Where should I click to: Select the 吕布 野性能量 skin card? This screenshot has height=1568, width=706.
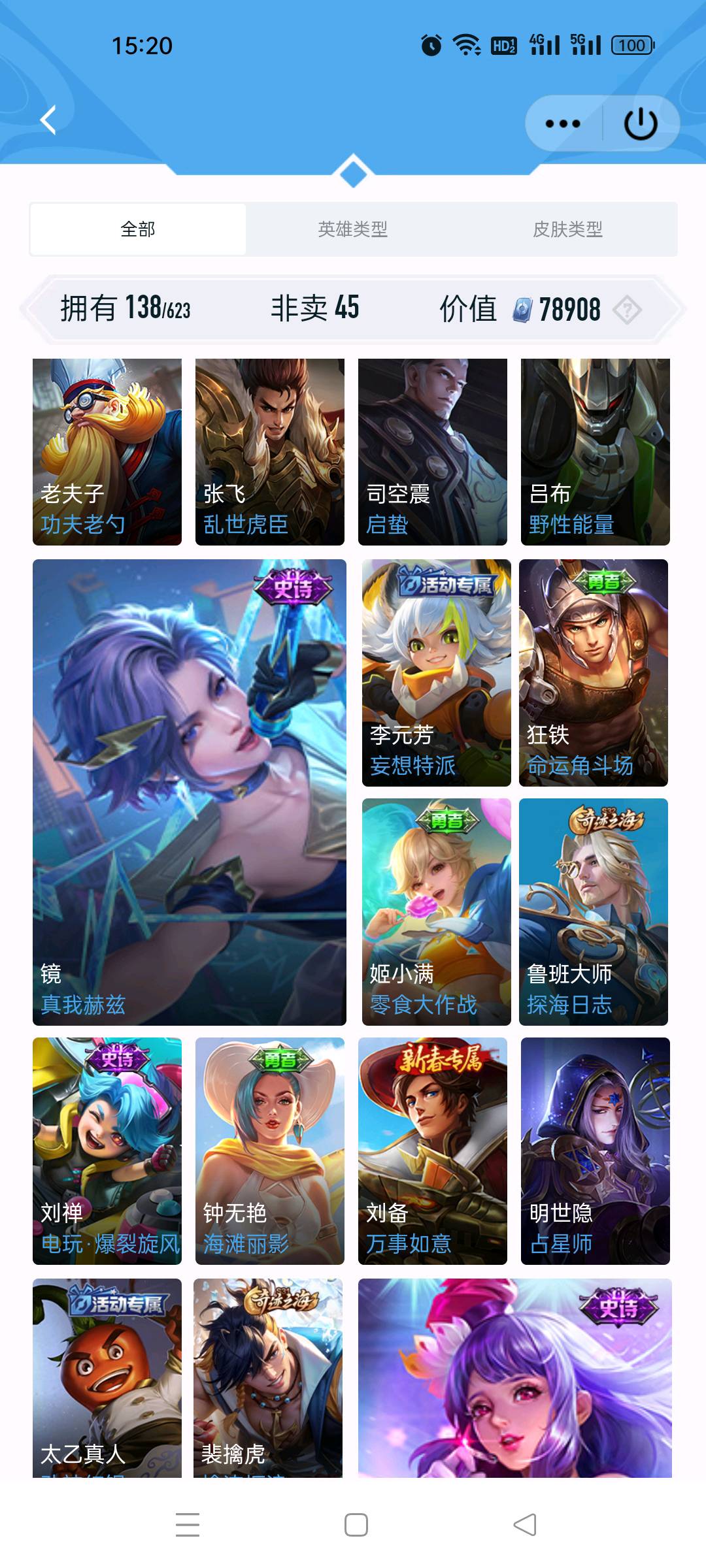[595, 451]
